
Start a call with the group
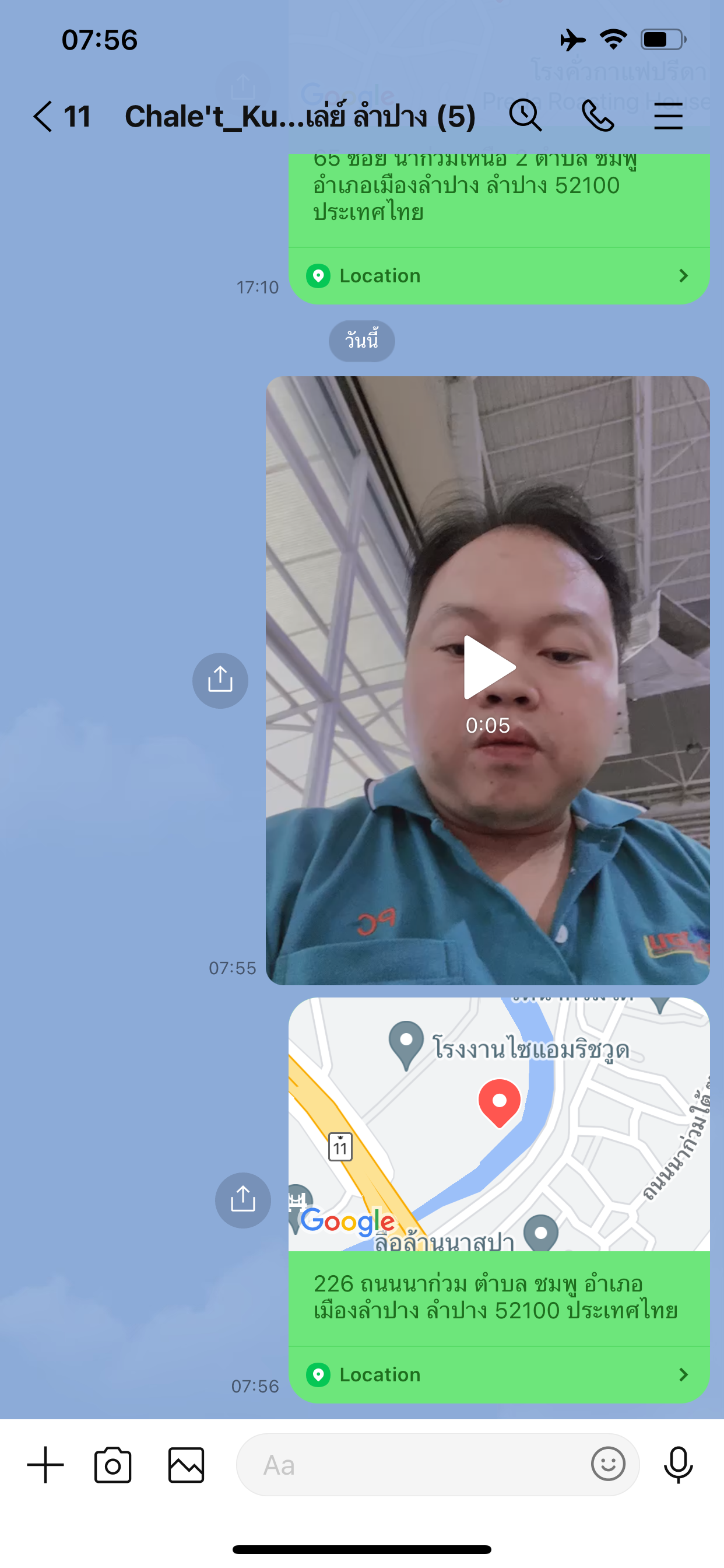(x=598, y=116)
